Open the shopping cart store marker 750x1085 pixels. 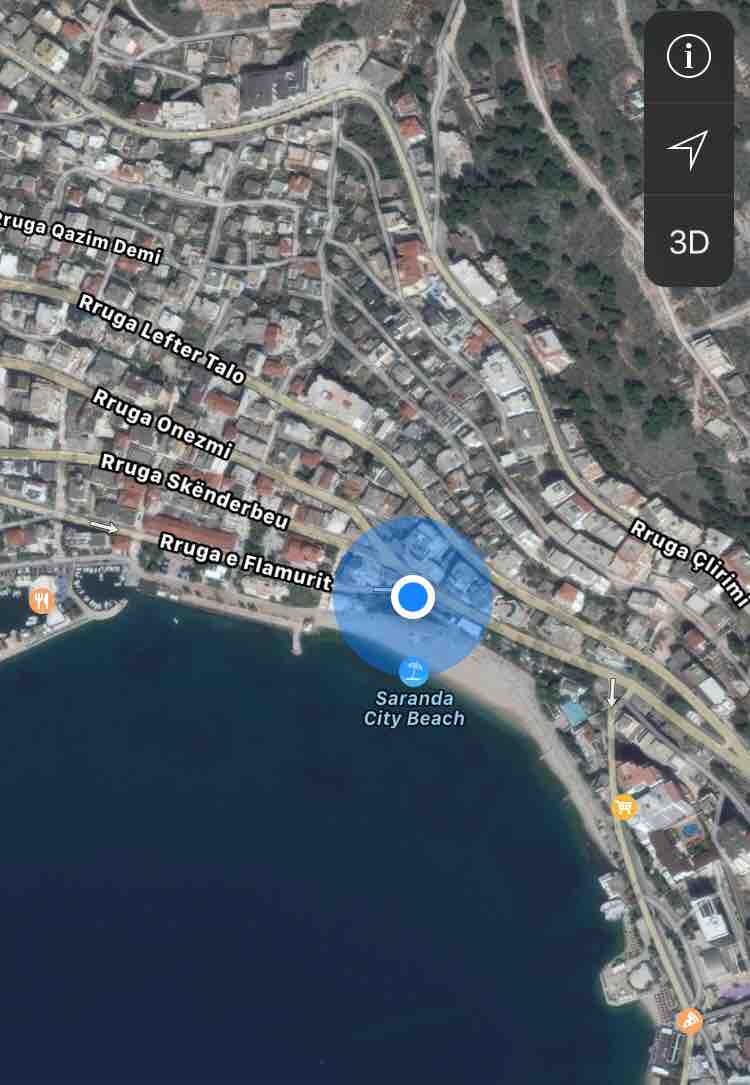tap(624, 806)
